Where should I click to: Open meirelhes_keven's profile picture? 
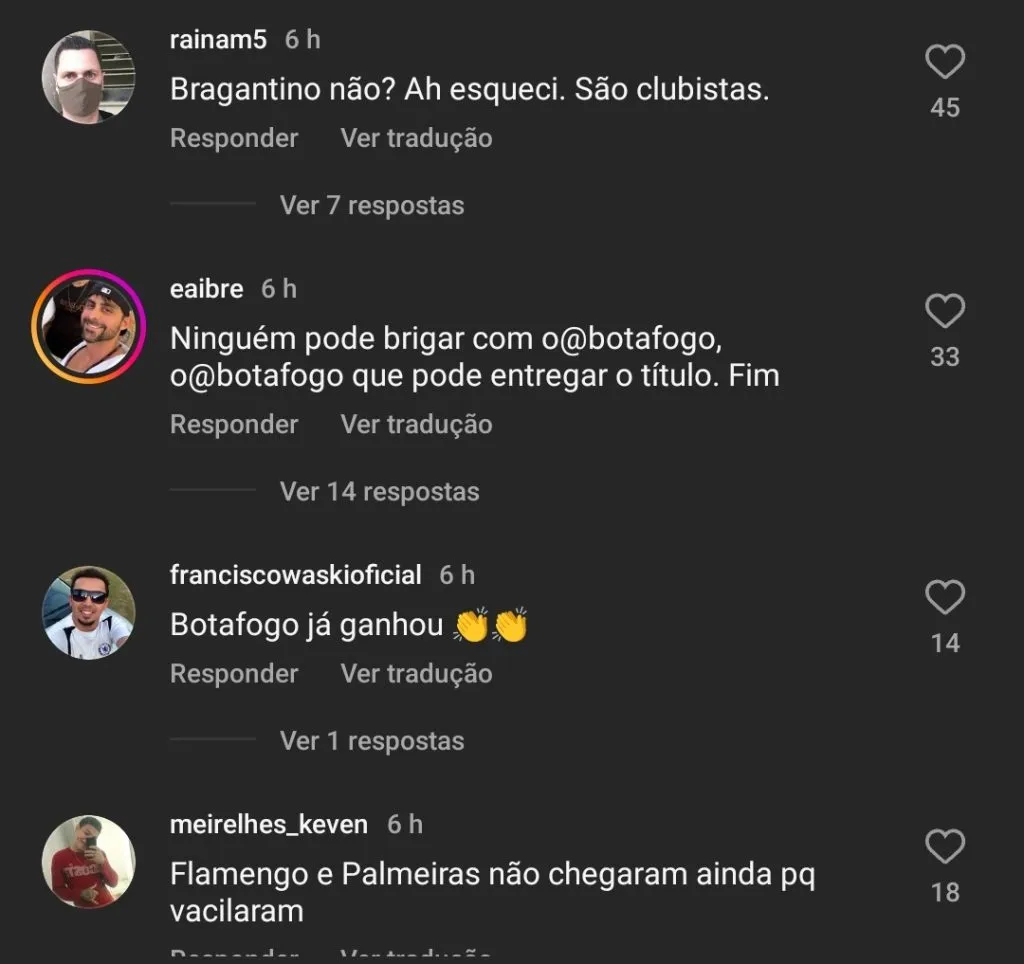[88, 861]
